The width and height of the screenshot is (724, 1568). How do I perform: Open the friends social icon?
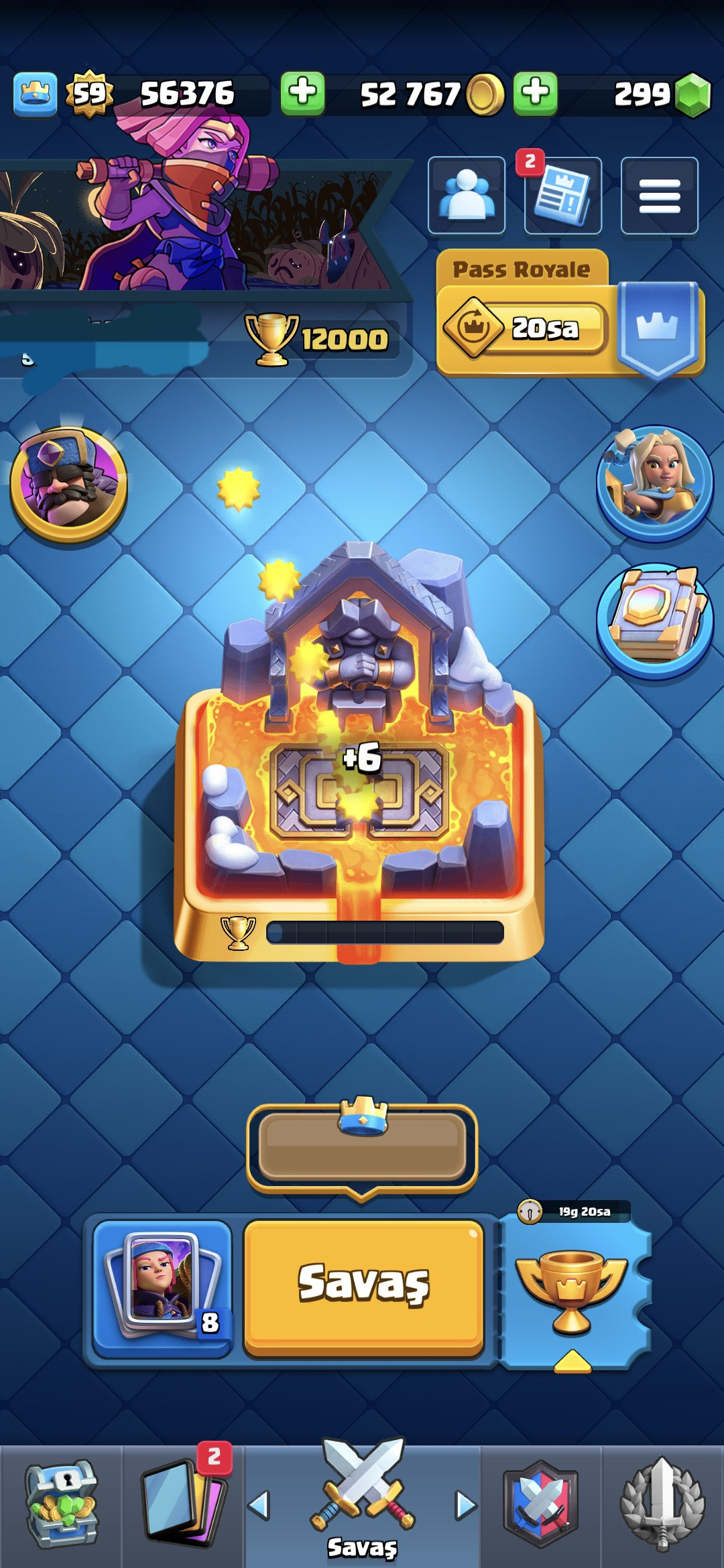[467, 196]
